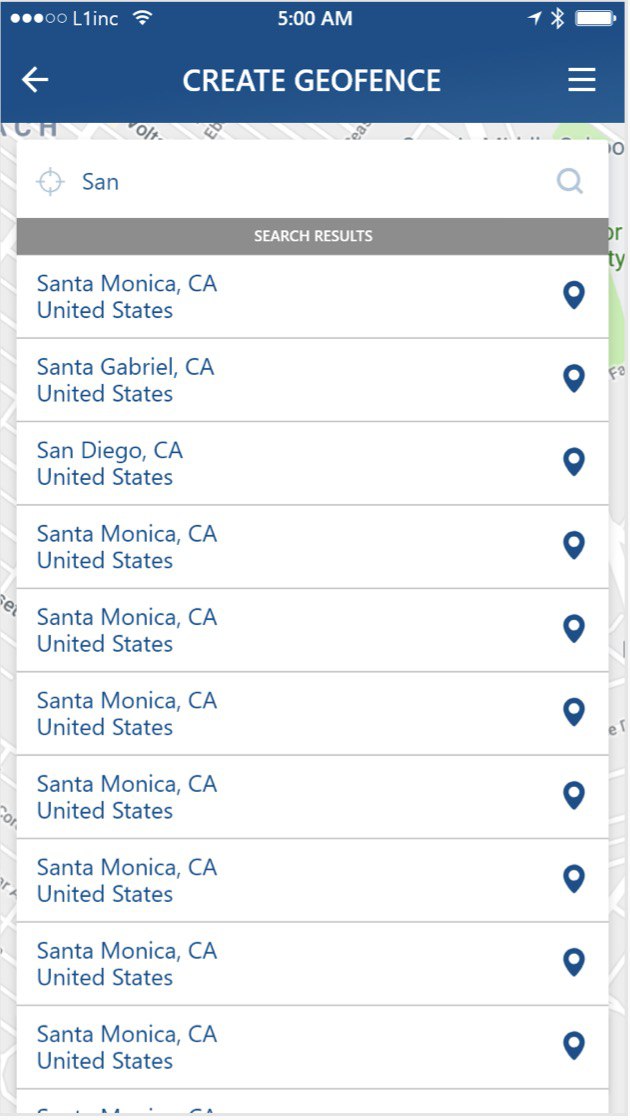
Task: Tap the pin icon beside San Diego
Action: pyautogui.click(x=574, y=462)
